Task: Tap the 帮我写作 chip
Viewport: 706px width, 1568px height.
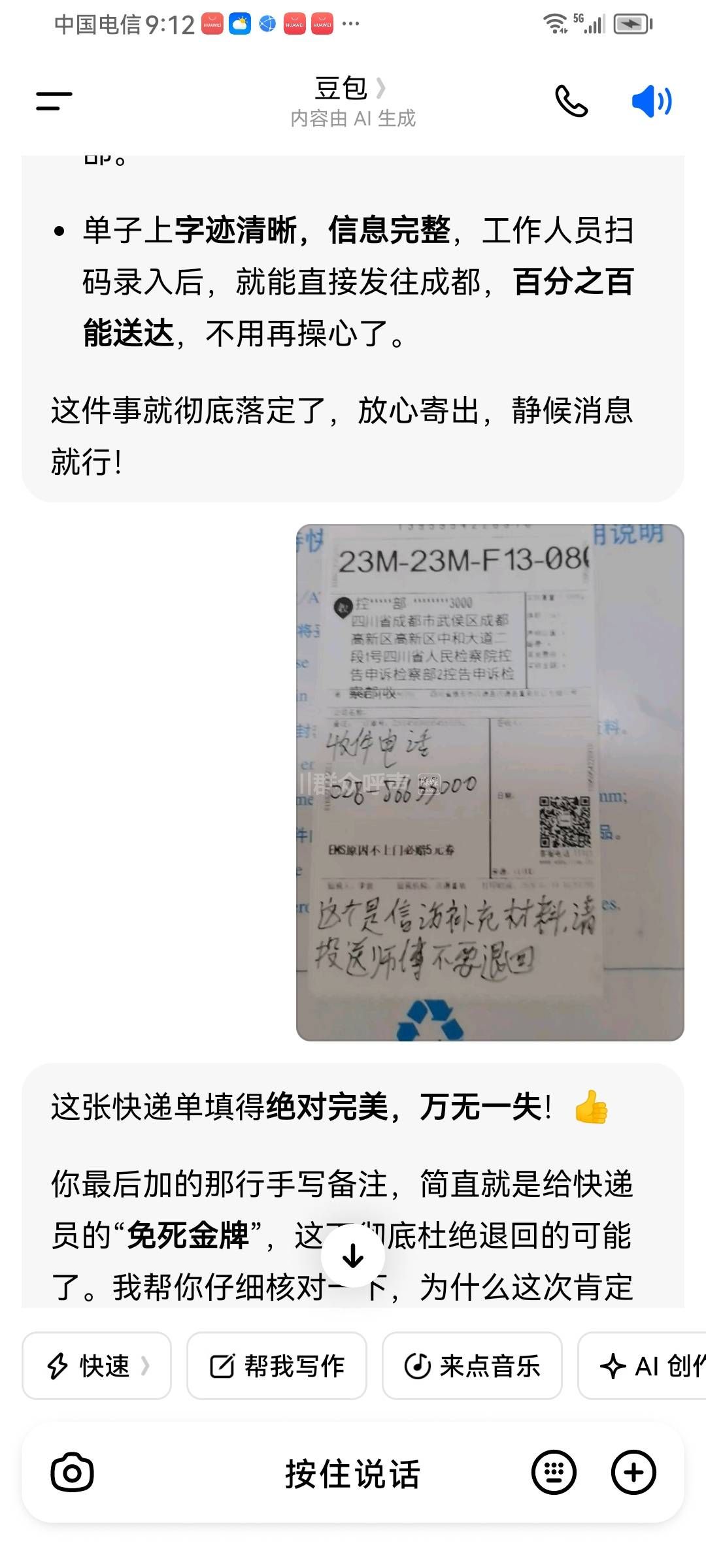Action: (x=277, y=1366)
